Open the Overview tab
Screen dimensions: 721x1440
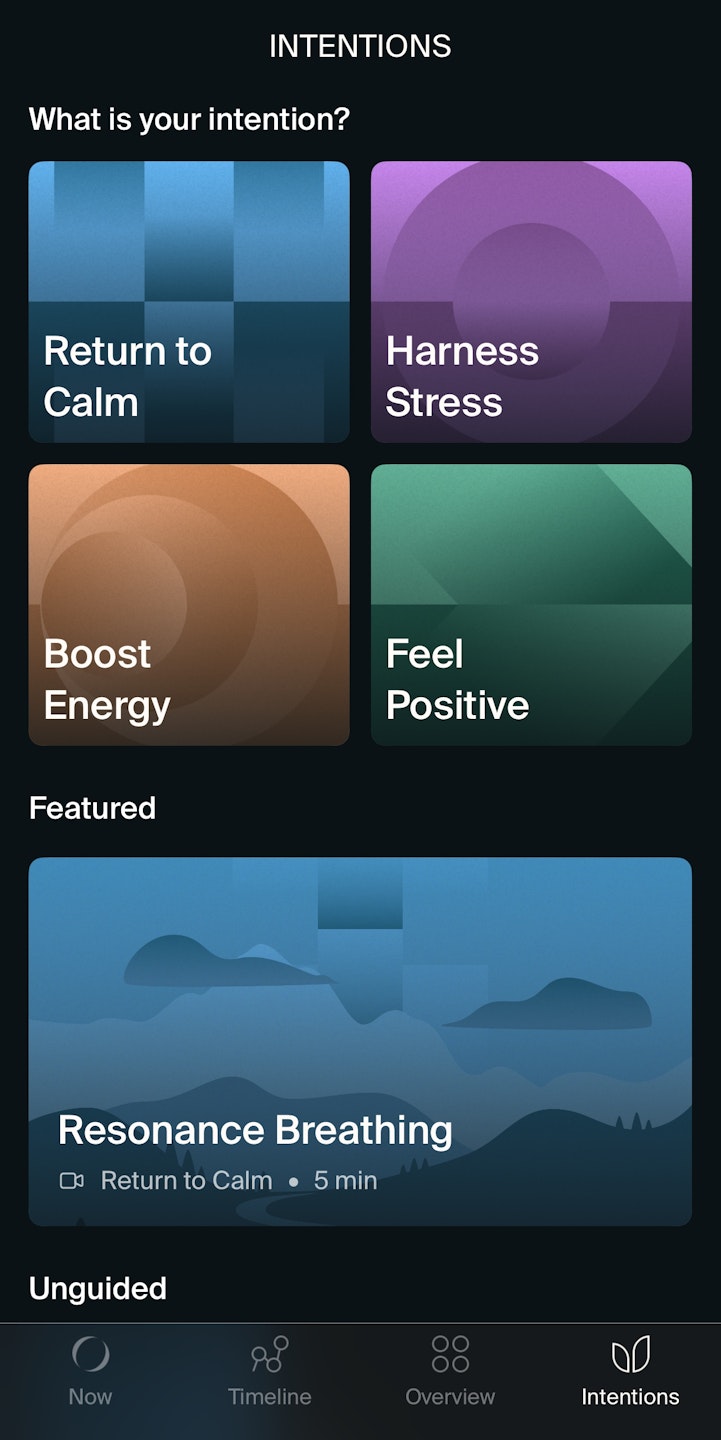click(450, 1372)
